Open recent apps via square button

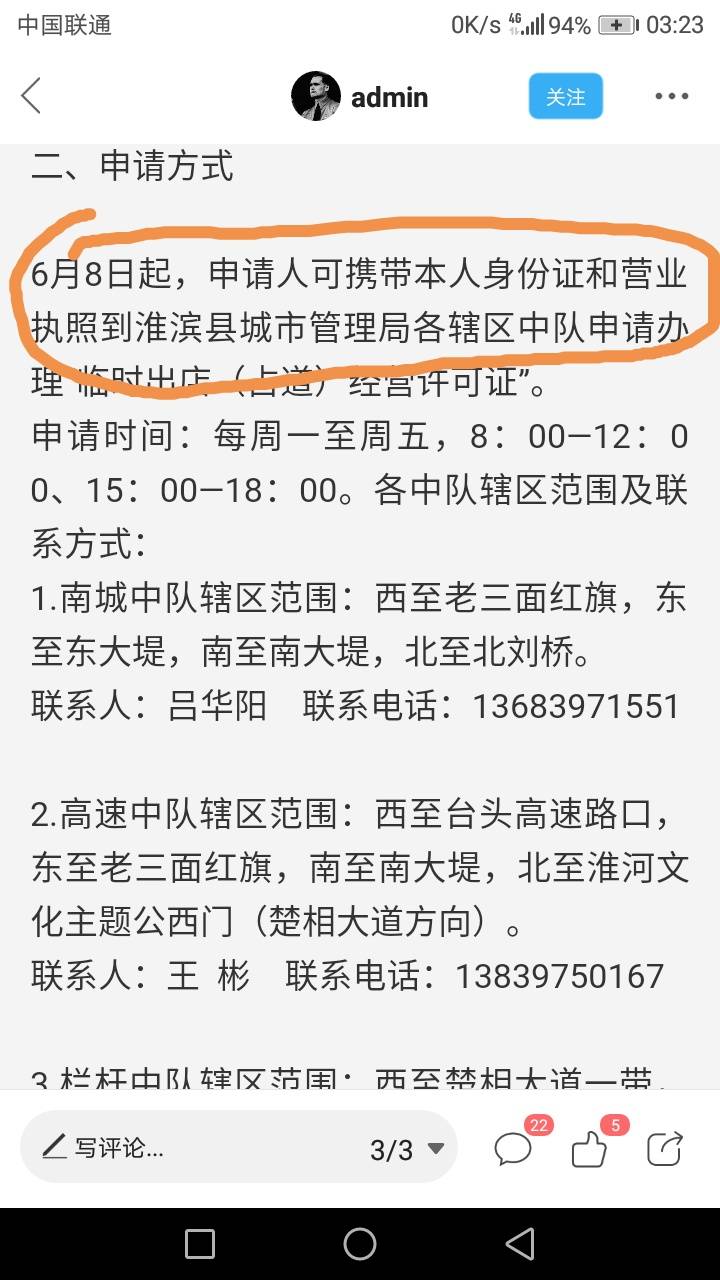coord(200,1244)
